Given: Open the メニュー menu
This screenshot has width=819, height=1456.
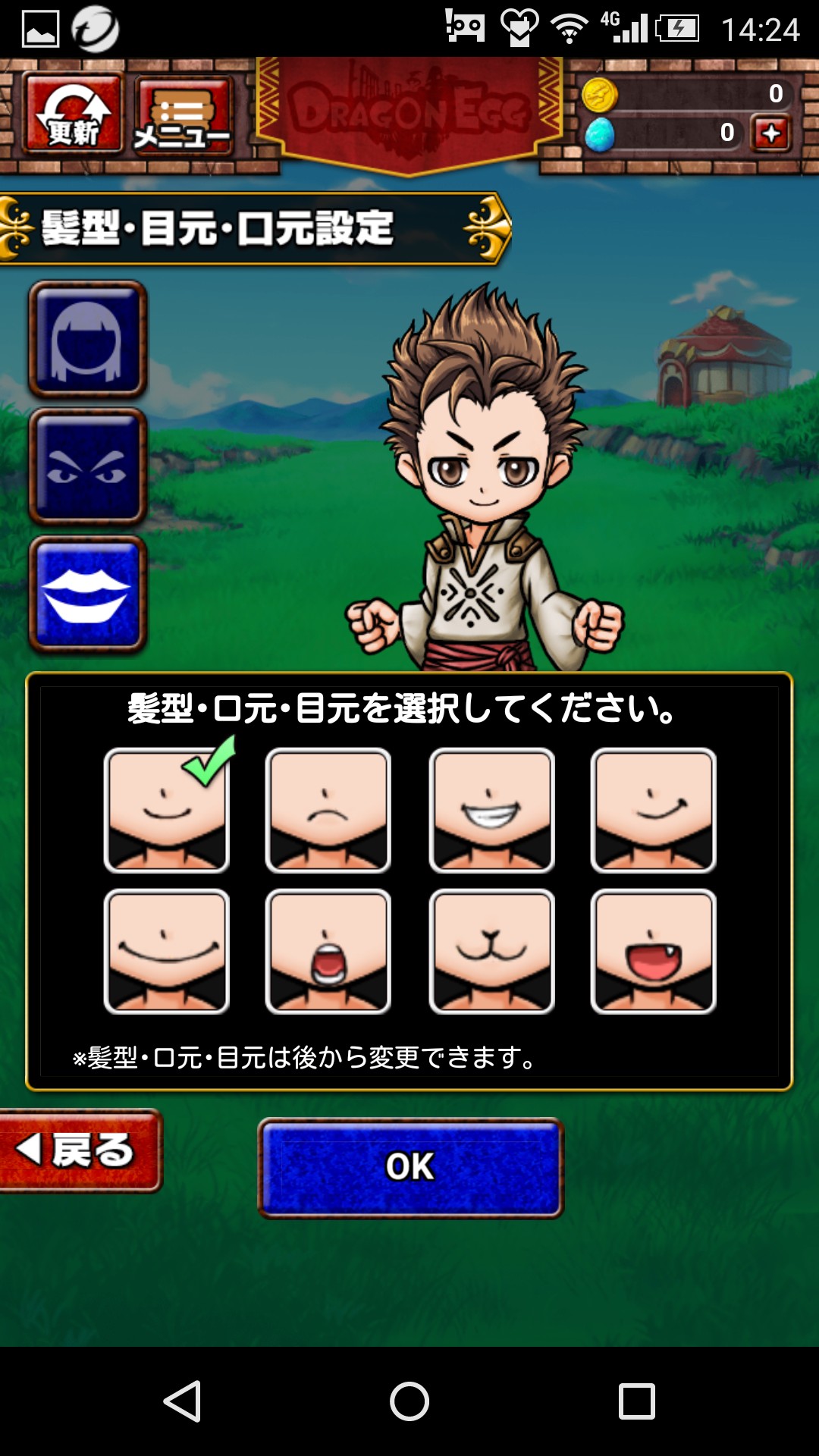Looking at the screenshot, I should pyautogui.click(x=183, y=115).
